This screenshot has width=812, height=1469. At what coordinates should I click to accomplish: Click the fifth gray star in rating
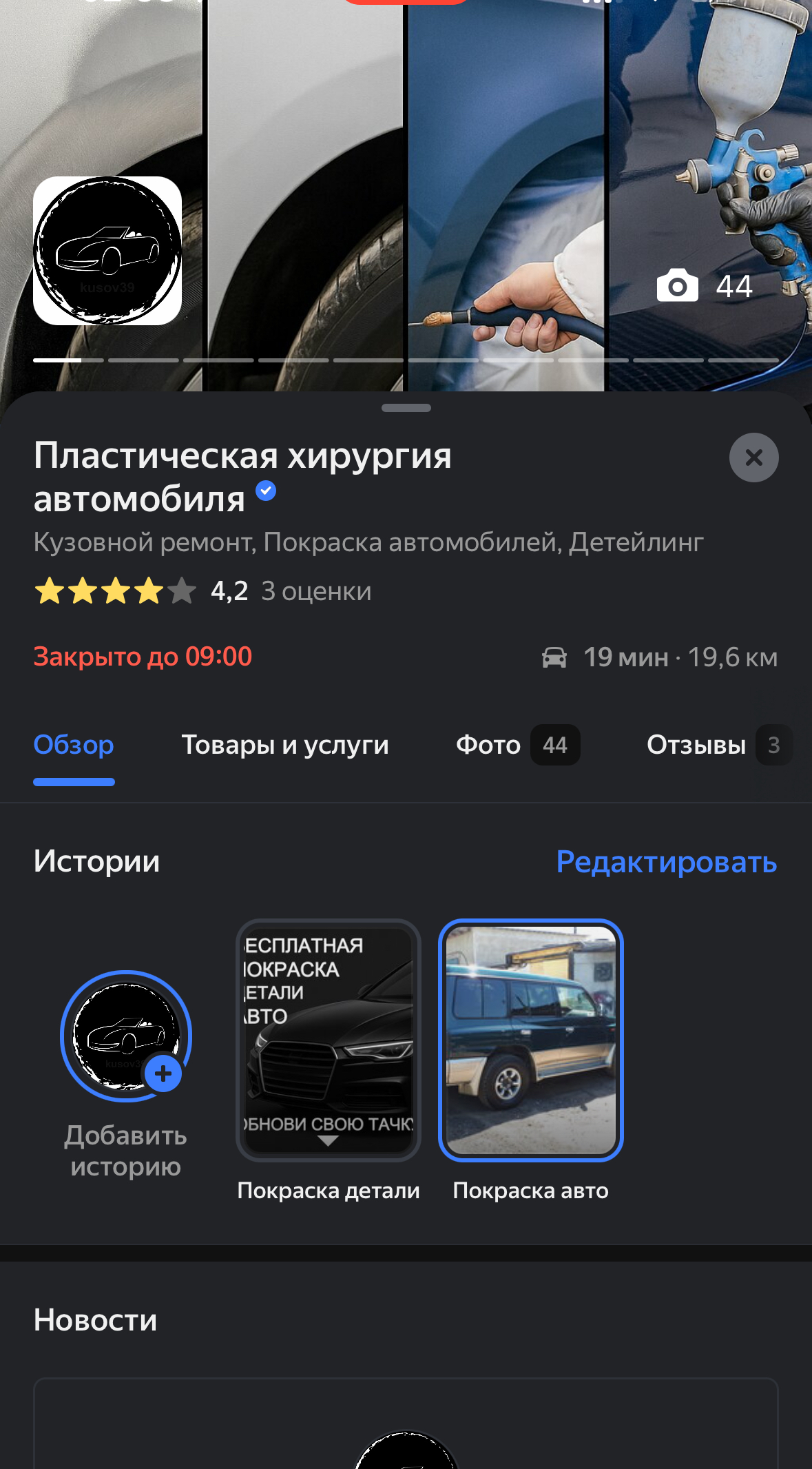180,590
